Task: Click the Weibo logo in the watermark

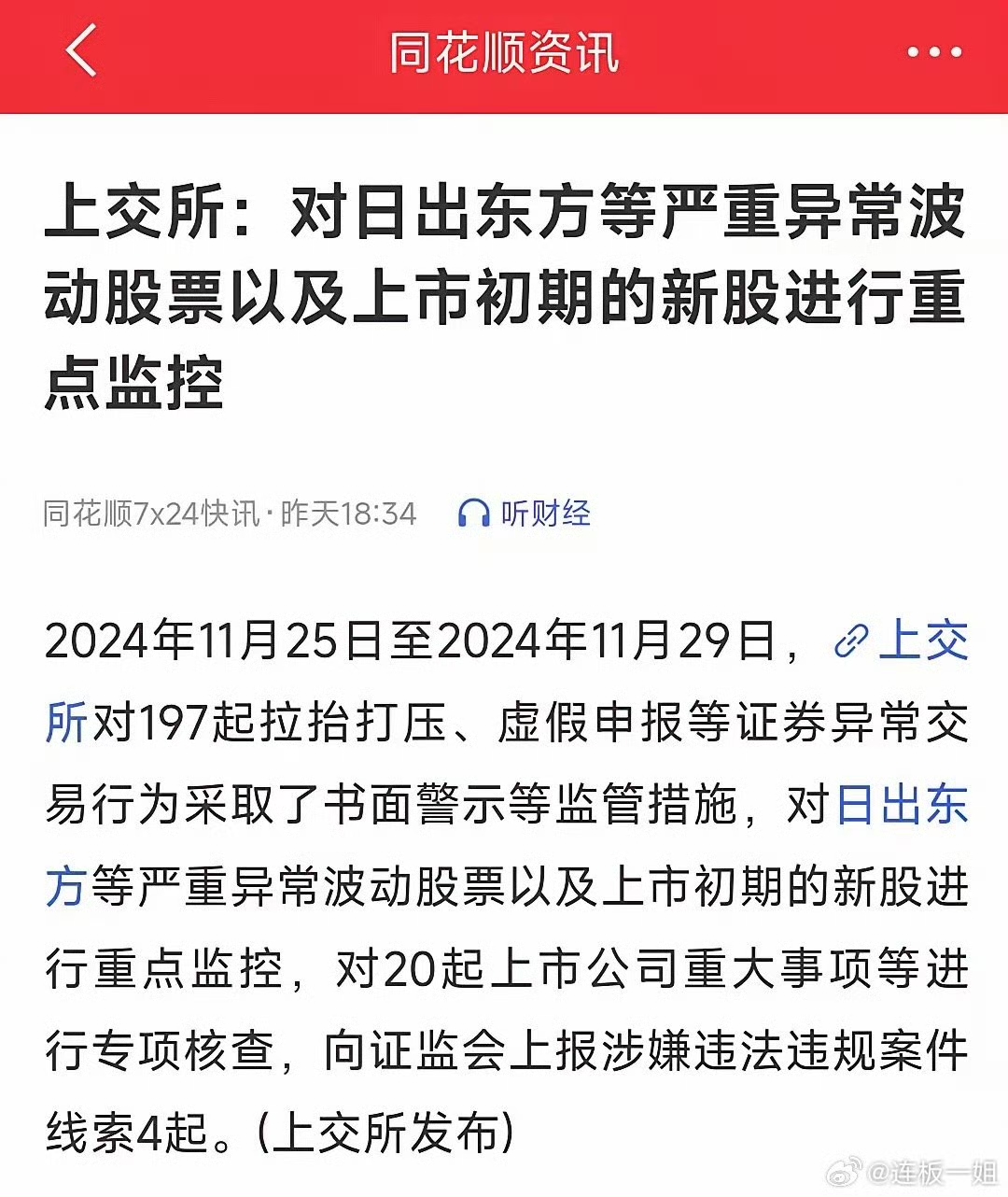Action: coord(845,1174)
